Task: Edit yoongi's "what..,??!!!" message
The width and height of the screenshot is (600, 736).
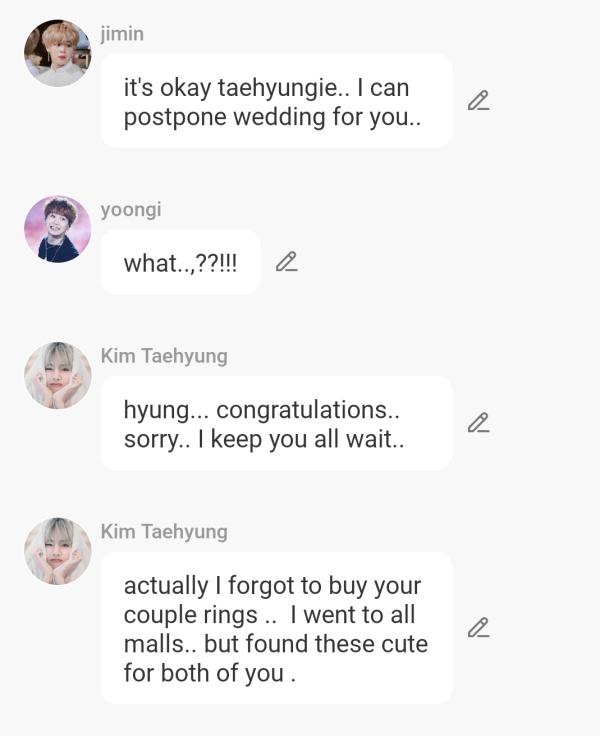Action: pyautogui.click(x=287, y=262)
